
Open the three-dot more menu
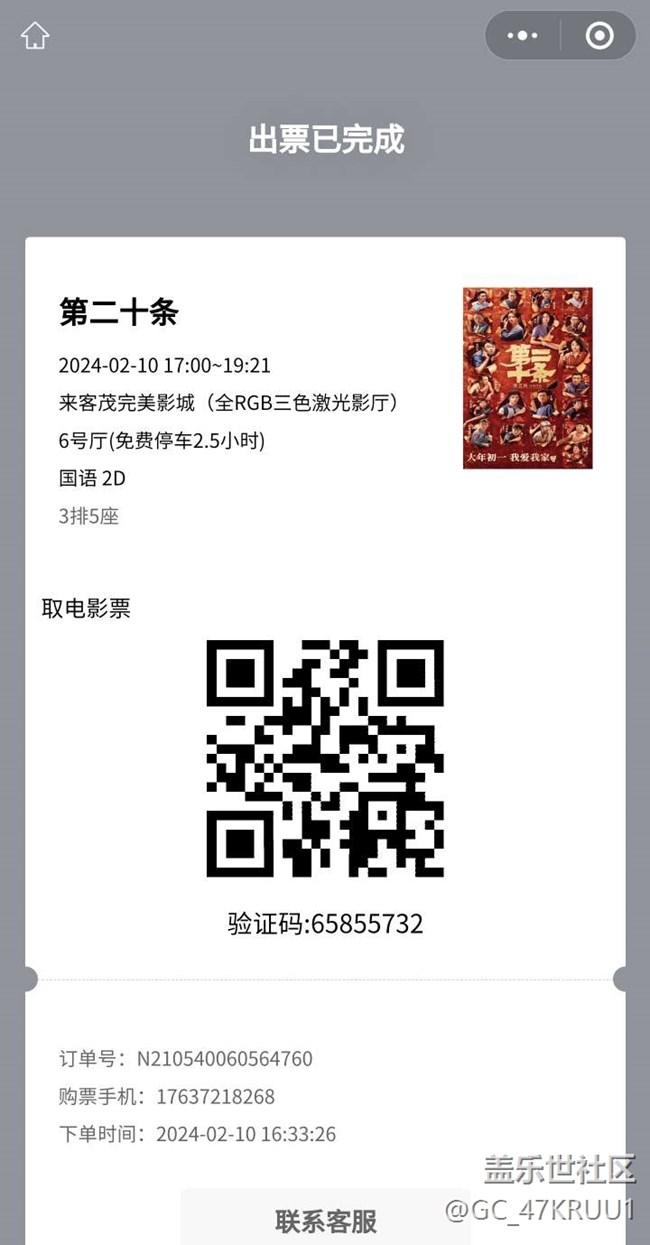[522, 36]
